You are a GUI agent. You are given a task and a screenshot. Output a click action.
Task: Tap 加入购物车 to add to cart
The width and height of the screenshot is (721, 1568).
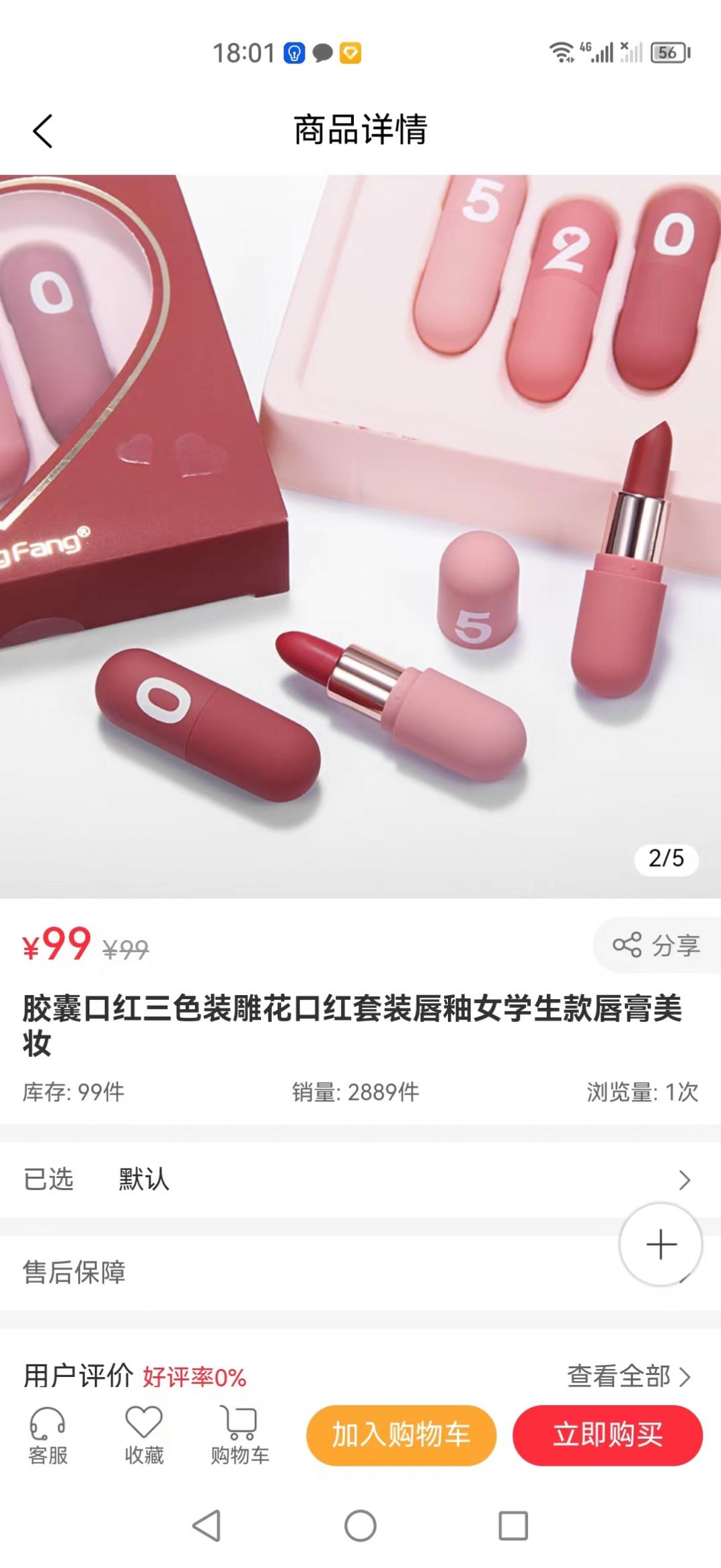pos(401,1436)
